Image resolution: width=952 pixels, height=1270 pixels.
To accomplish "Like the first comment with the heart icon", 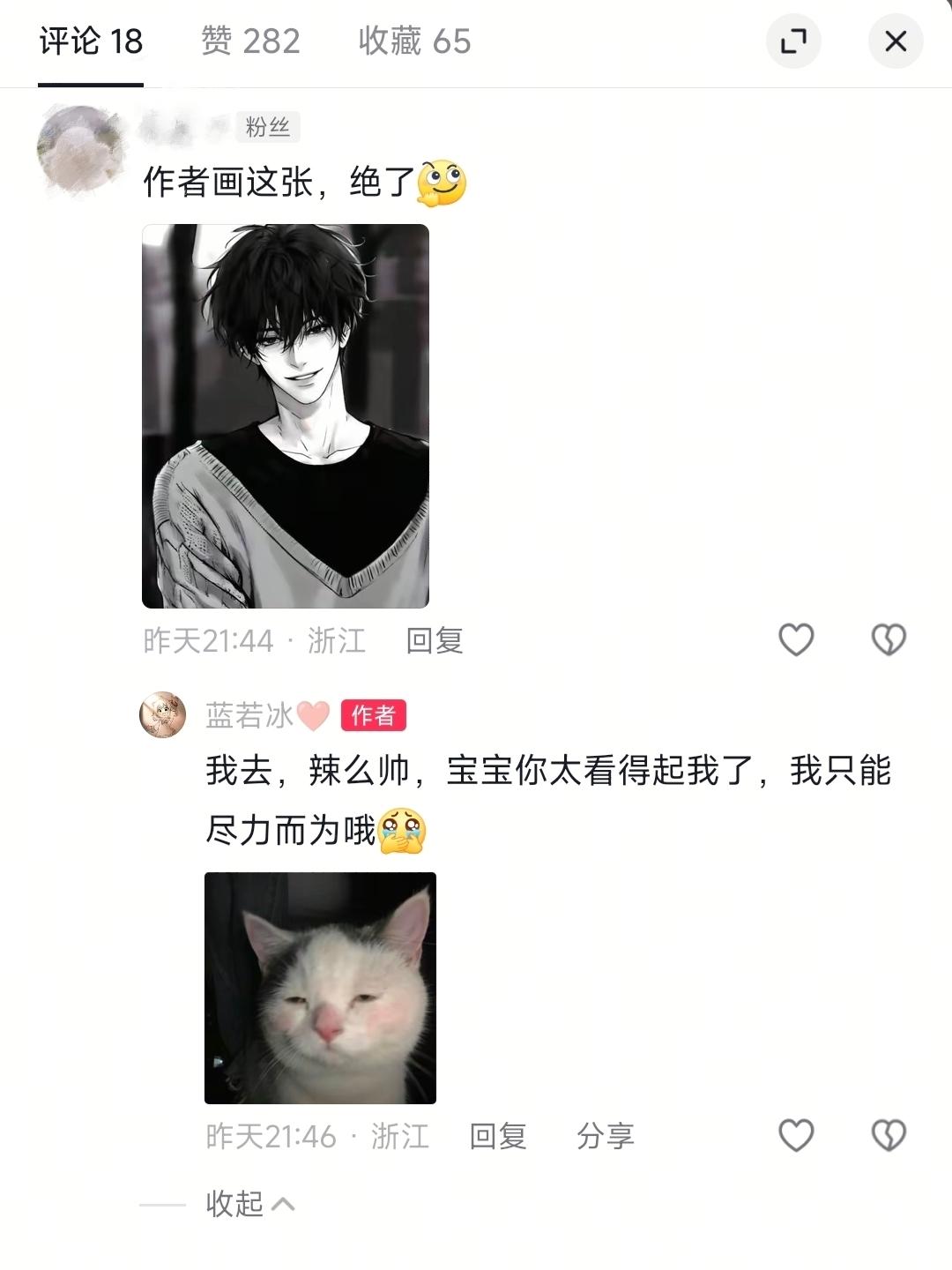I will click(795, 640).
